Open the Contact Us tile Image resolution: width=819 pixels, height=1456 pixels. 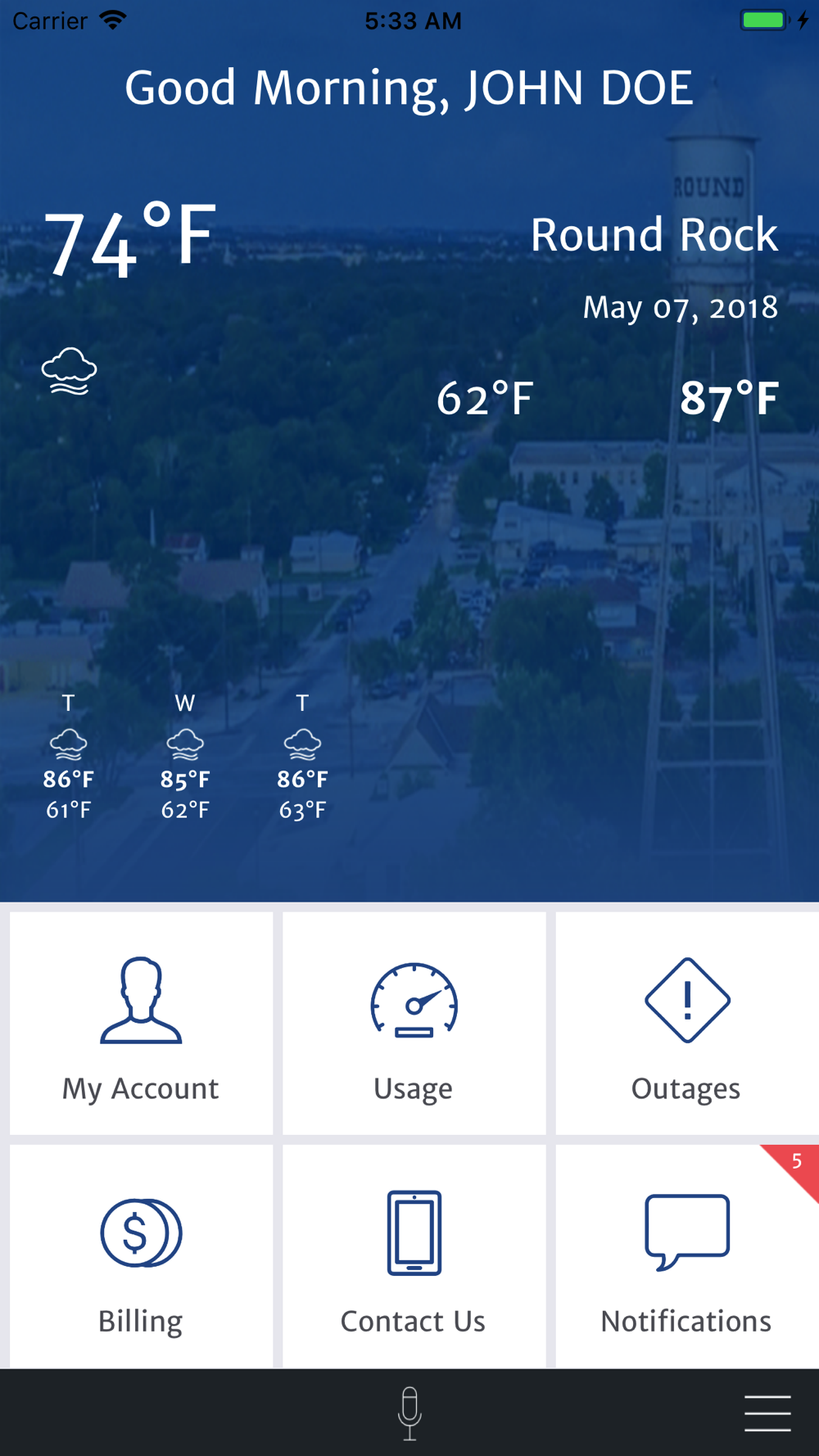[x=414, y=1256]
